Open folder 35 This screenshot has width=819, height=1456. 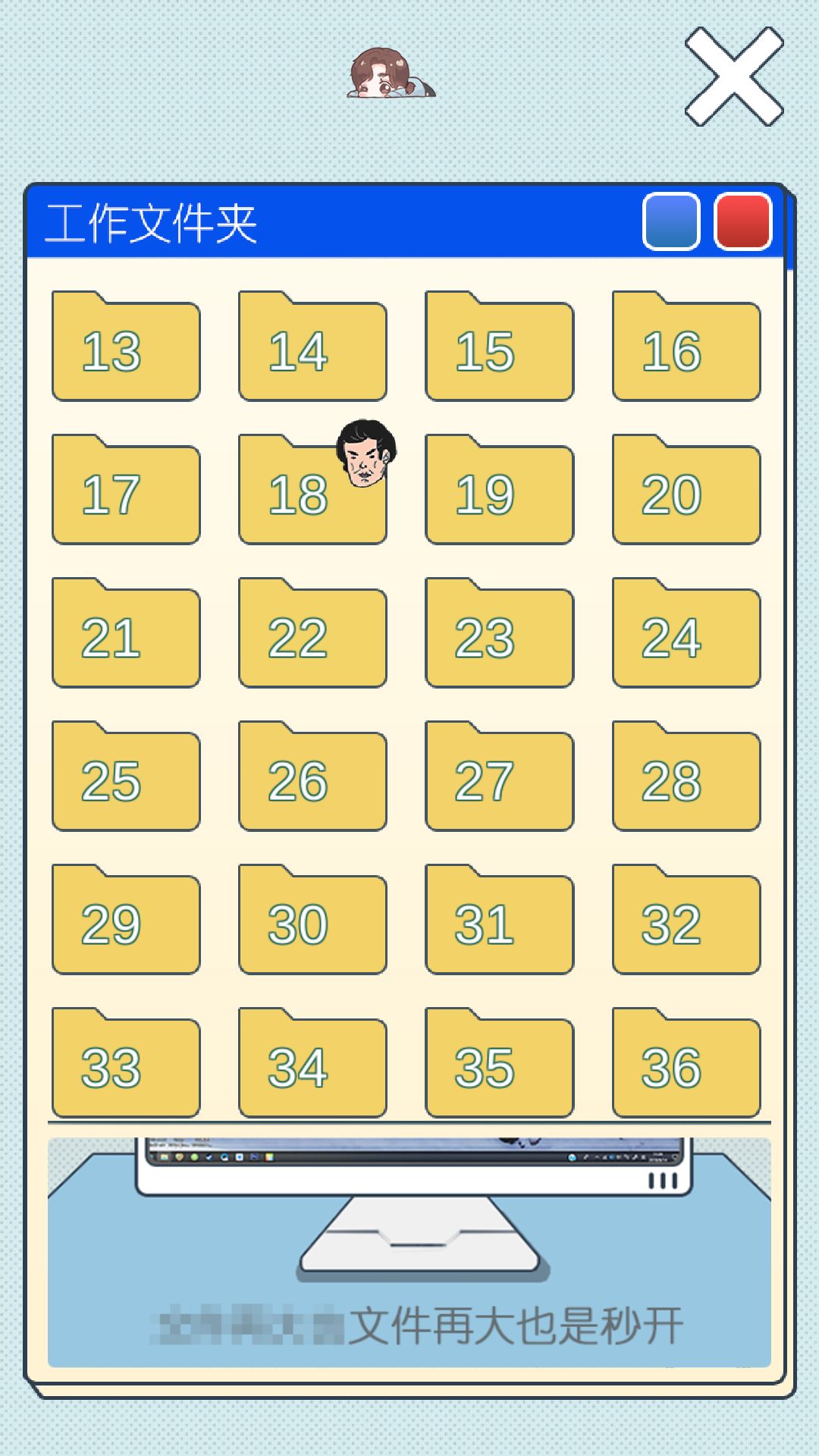click(x=499, y=1065)
